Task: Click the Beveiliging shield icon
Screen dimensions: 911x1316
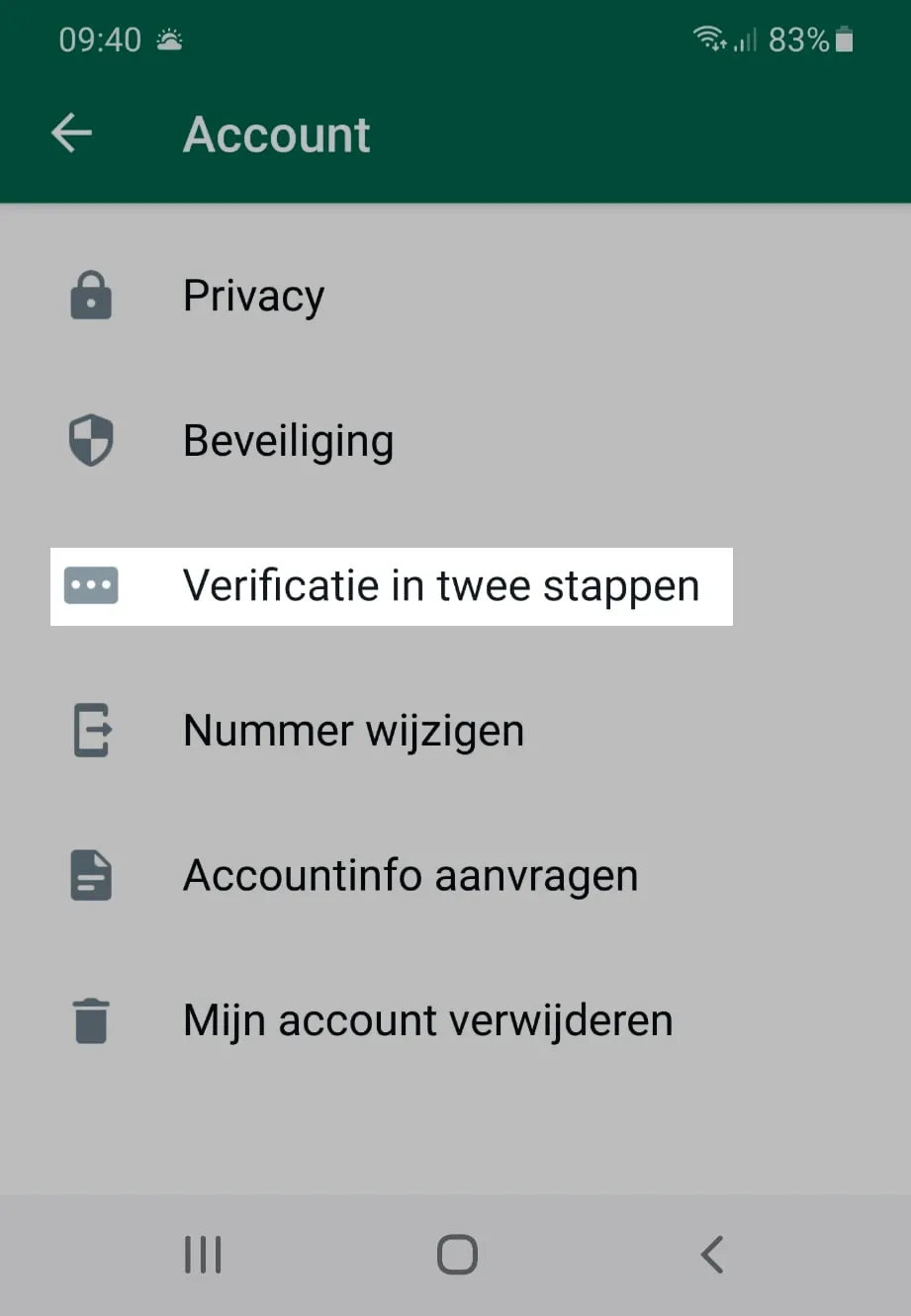Action: pyautogui.click(x=90, y=440)
